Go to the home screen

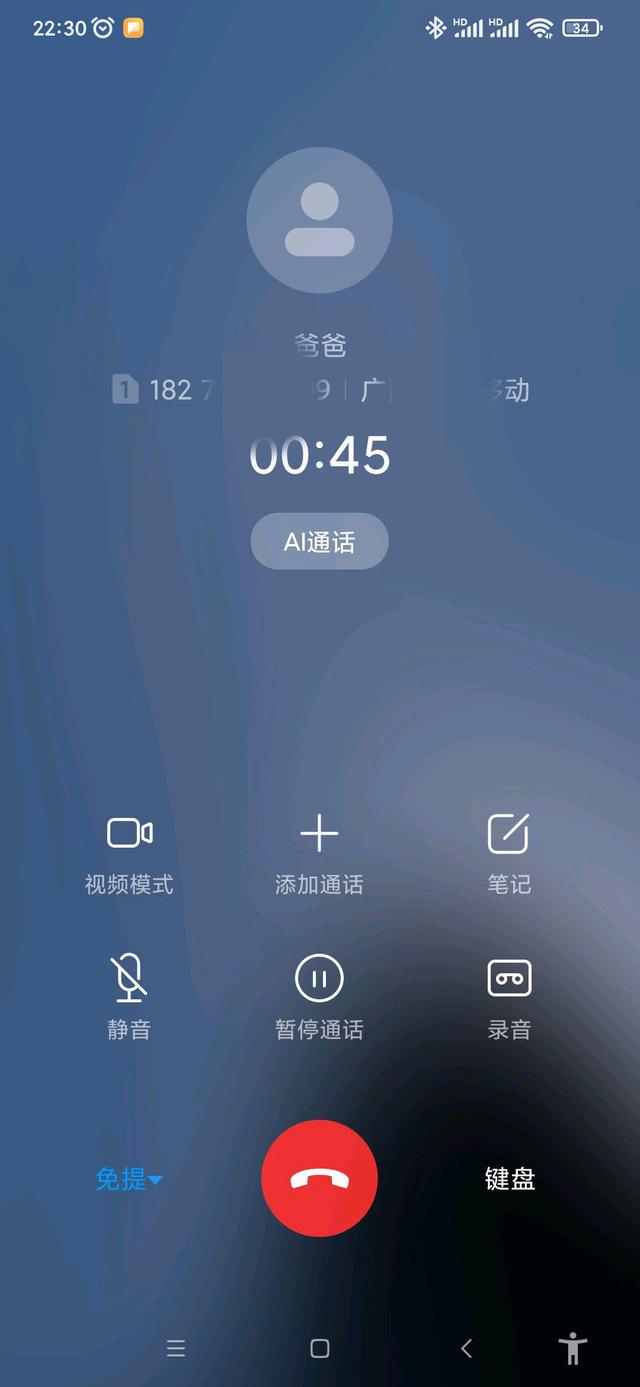[x=320, y=1348]
